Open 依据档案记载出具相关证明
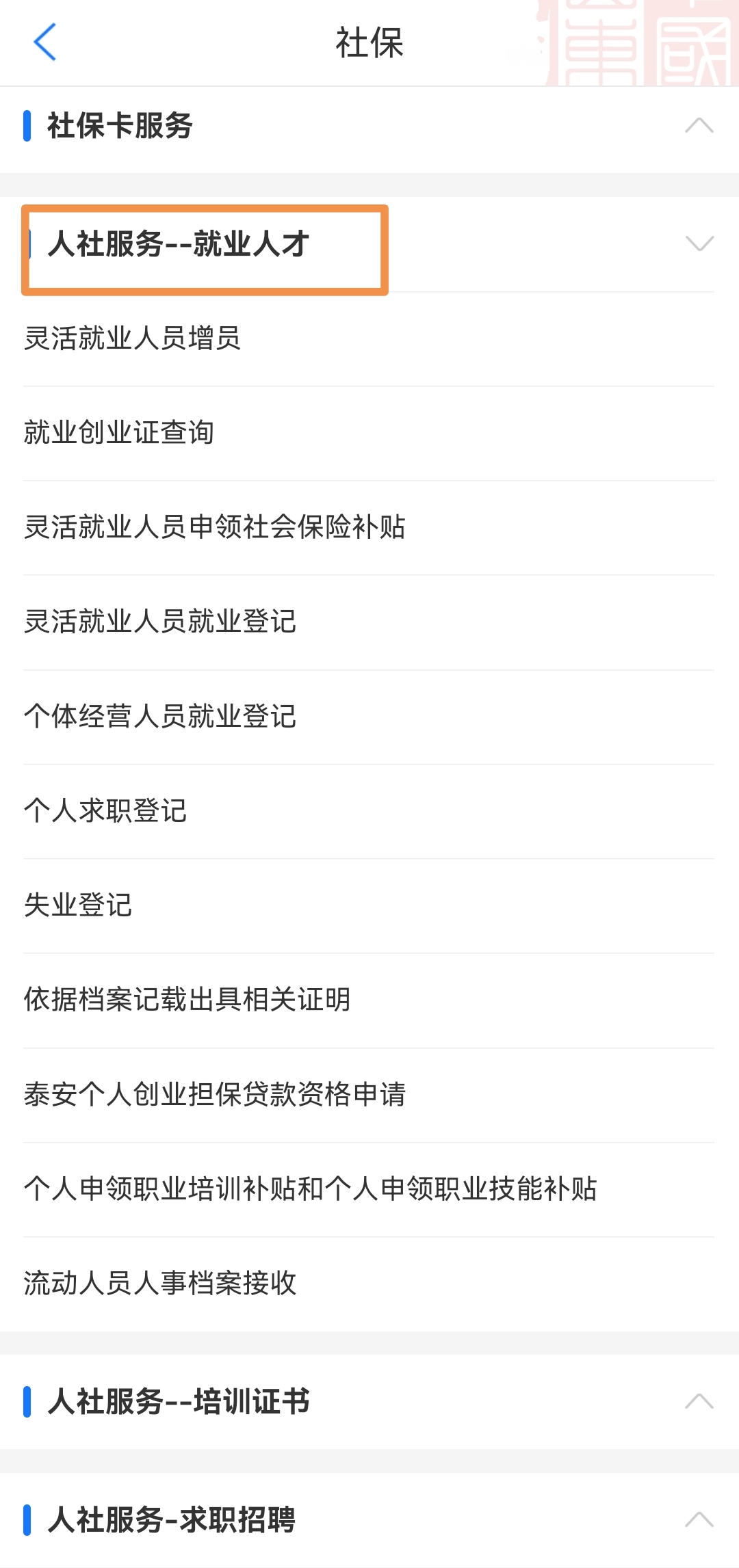 188,1000
